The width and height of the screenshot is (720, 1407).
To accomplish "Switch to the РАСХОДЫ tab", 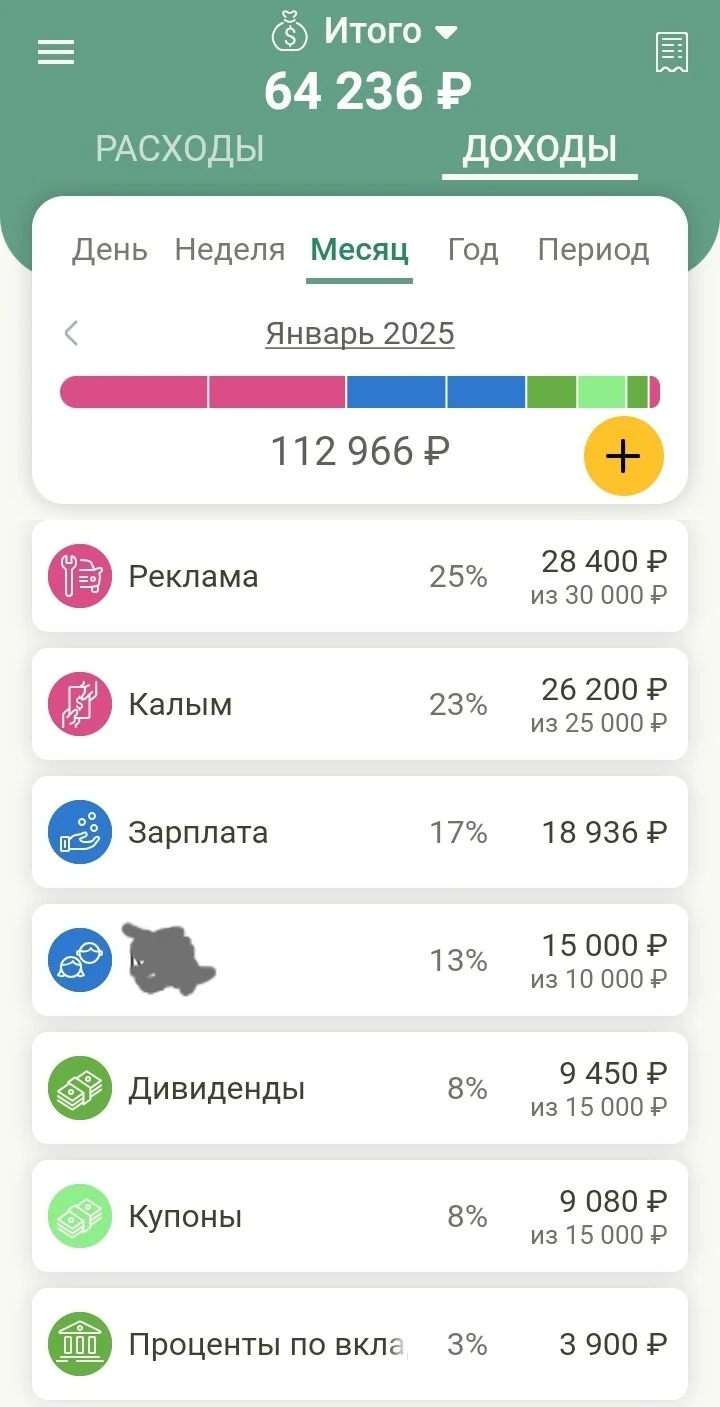I will pyautogui.click(x=180, y=149).
